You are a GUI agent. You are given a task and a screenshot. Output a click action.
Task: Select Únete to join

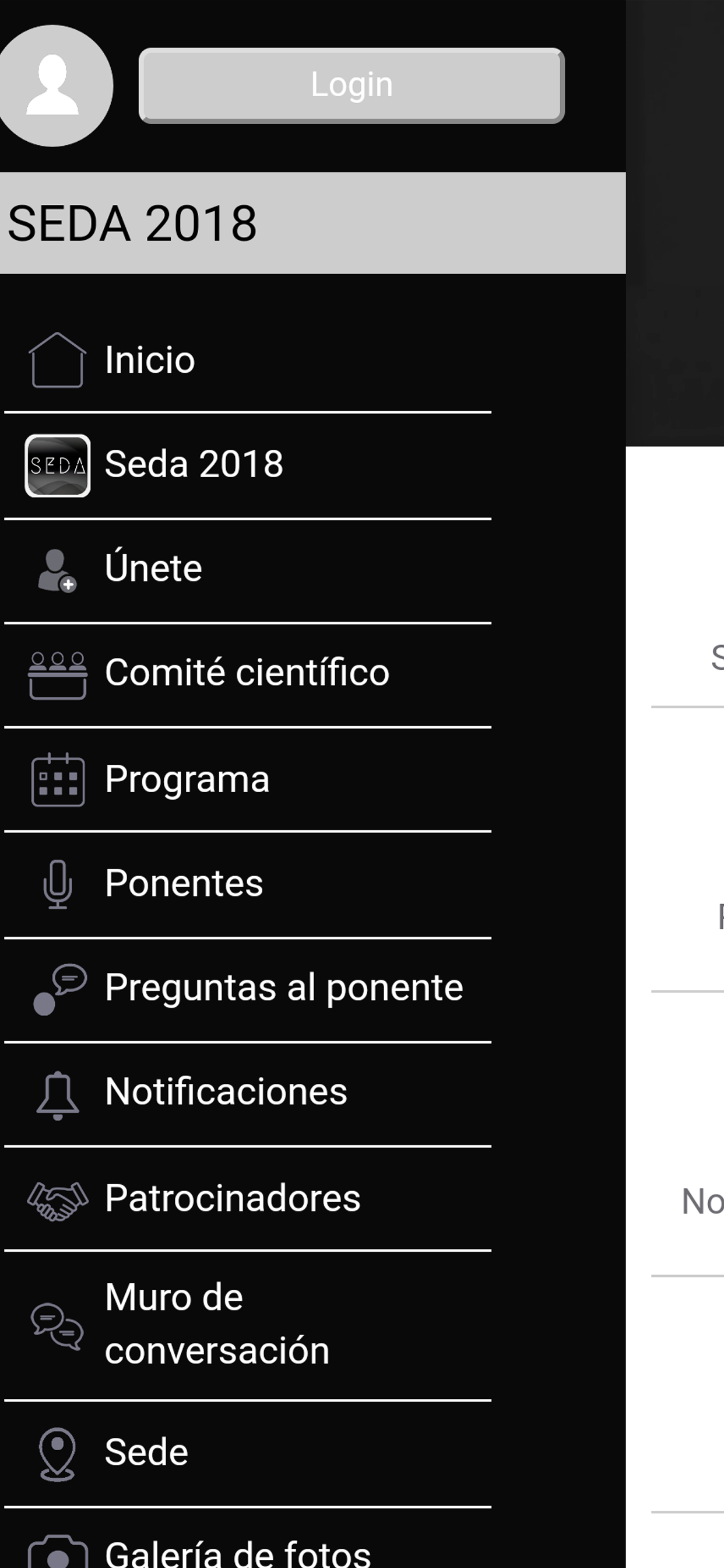coord(248,570)
